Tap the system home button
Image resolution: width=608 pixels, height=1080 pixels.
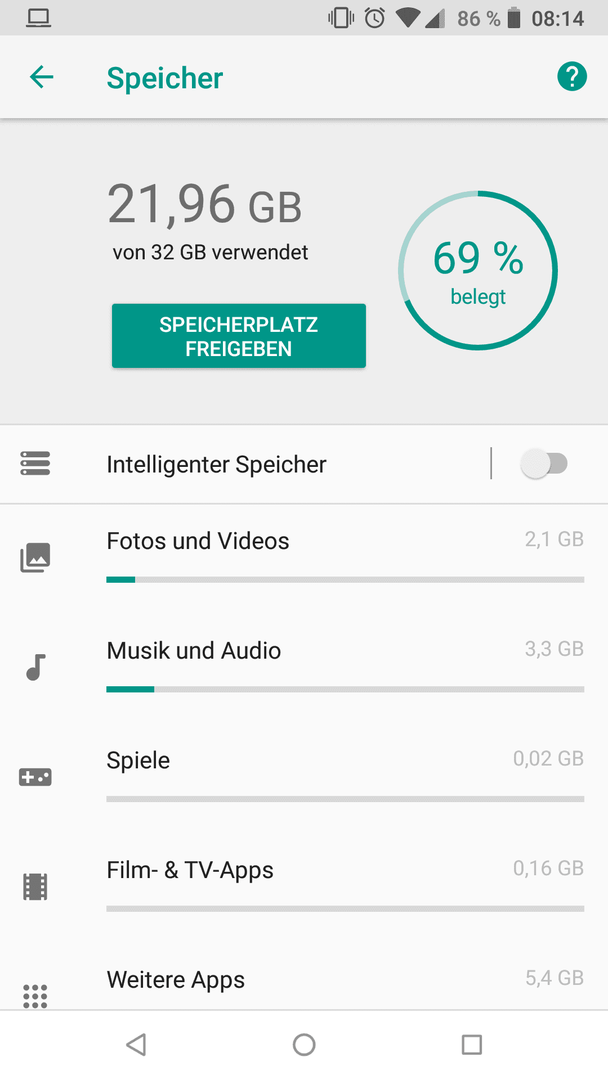[304, 1045]
